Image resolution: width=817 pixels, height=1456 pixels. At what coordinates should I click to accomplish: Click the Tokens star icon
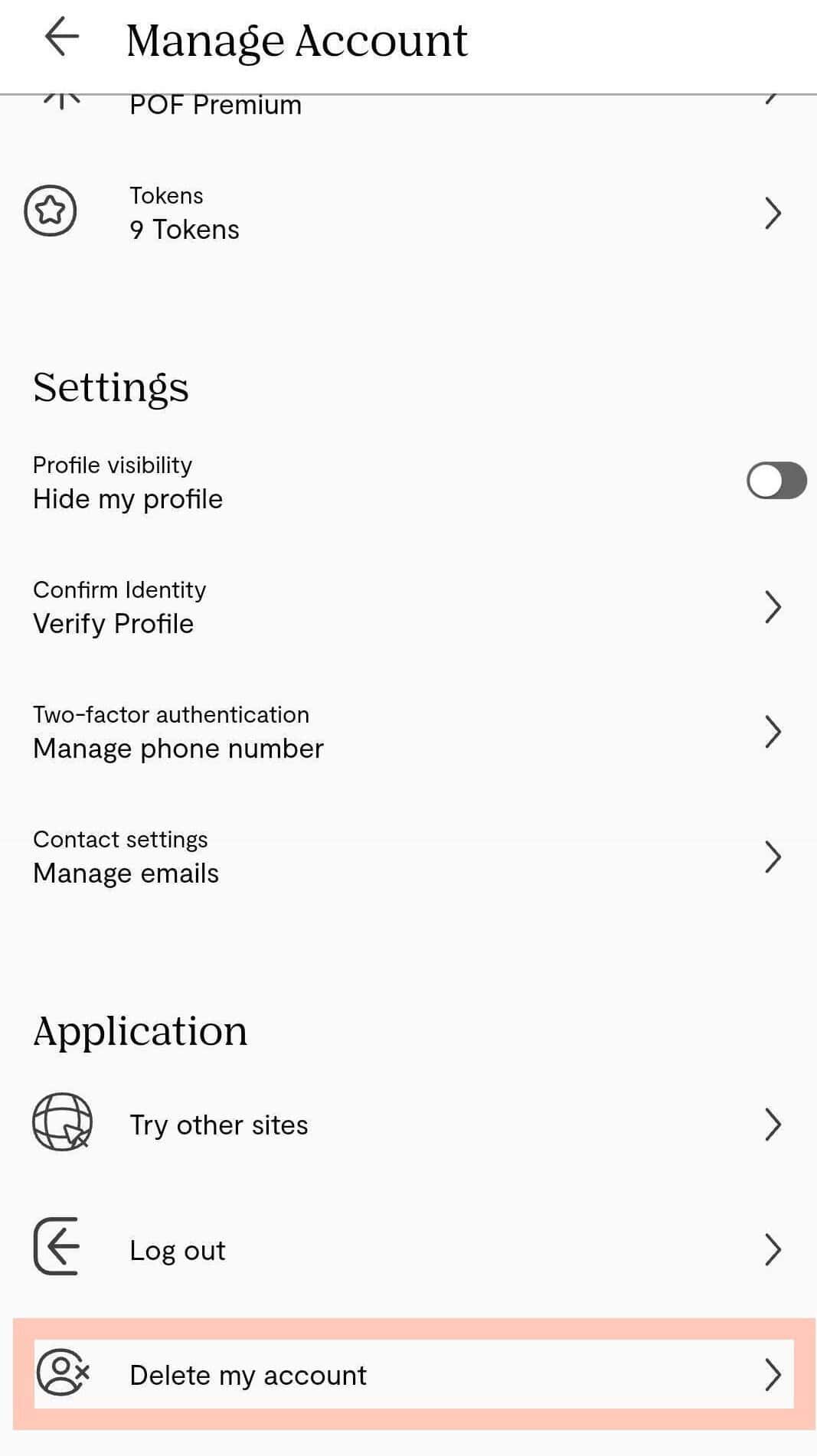[50, 212]
